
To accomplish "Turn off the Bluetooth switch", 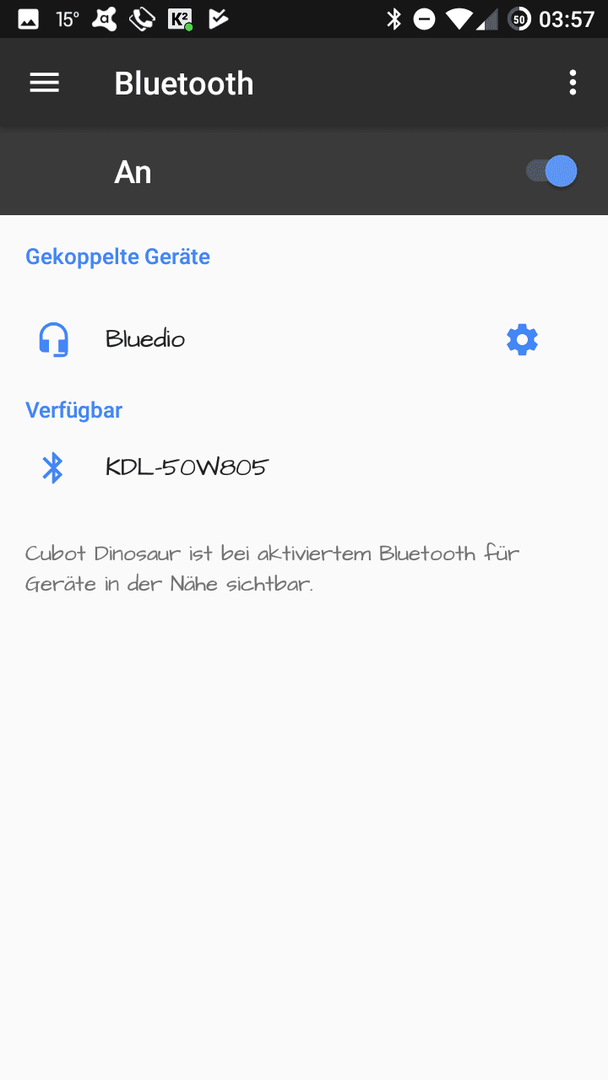I will [x=552, y=172].
